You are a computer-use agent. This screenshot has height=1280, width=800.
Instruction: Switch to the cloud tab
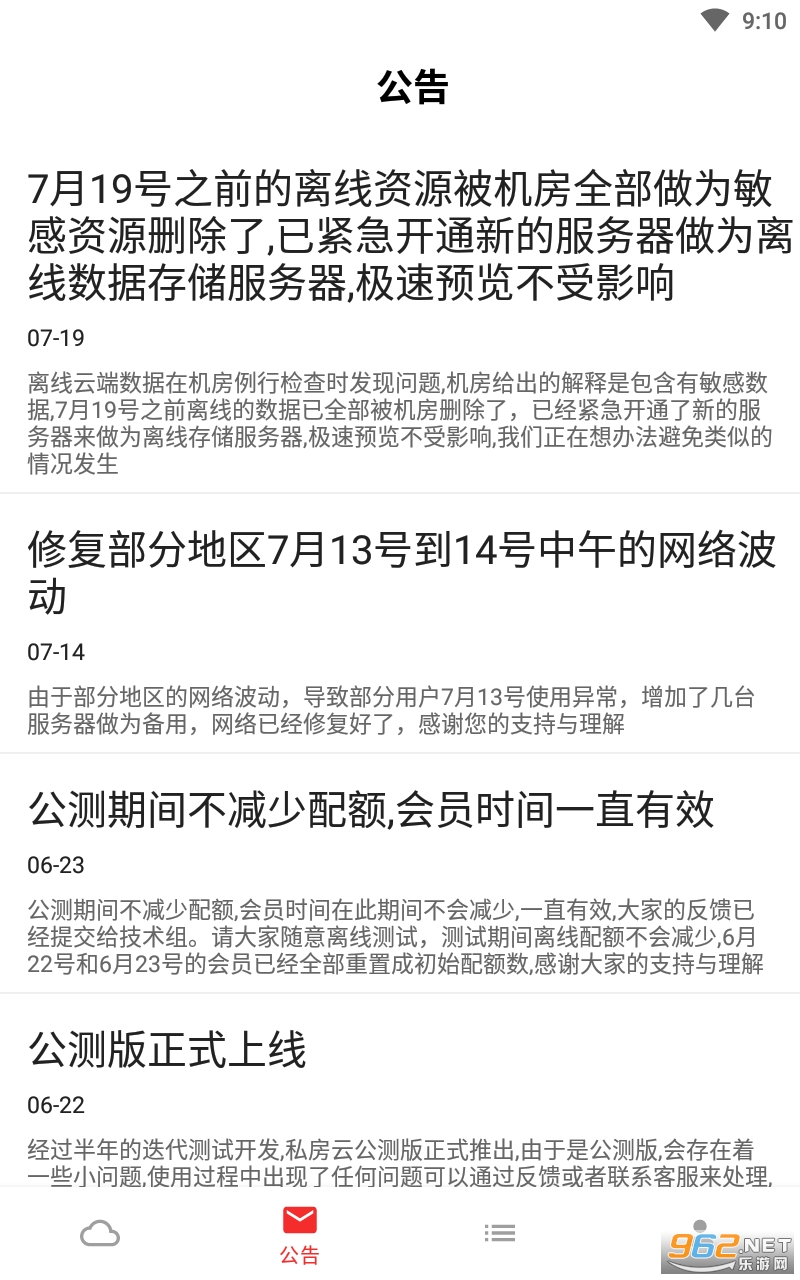tap(100, 1234)
